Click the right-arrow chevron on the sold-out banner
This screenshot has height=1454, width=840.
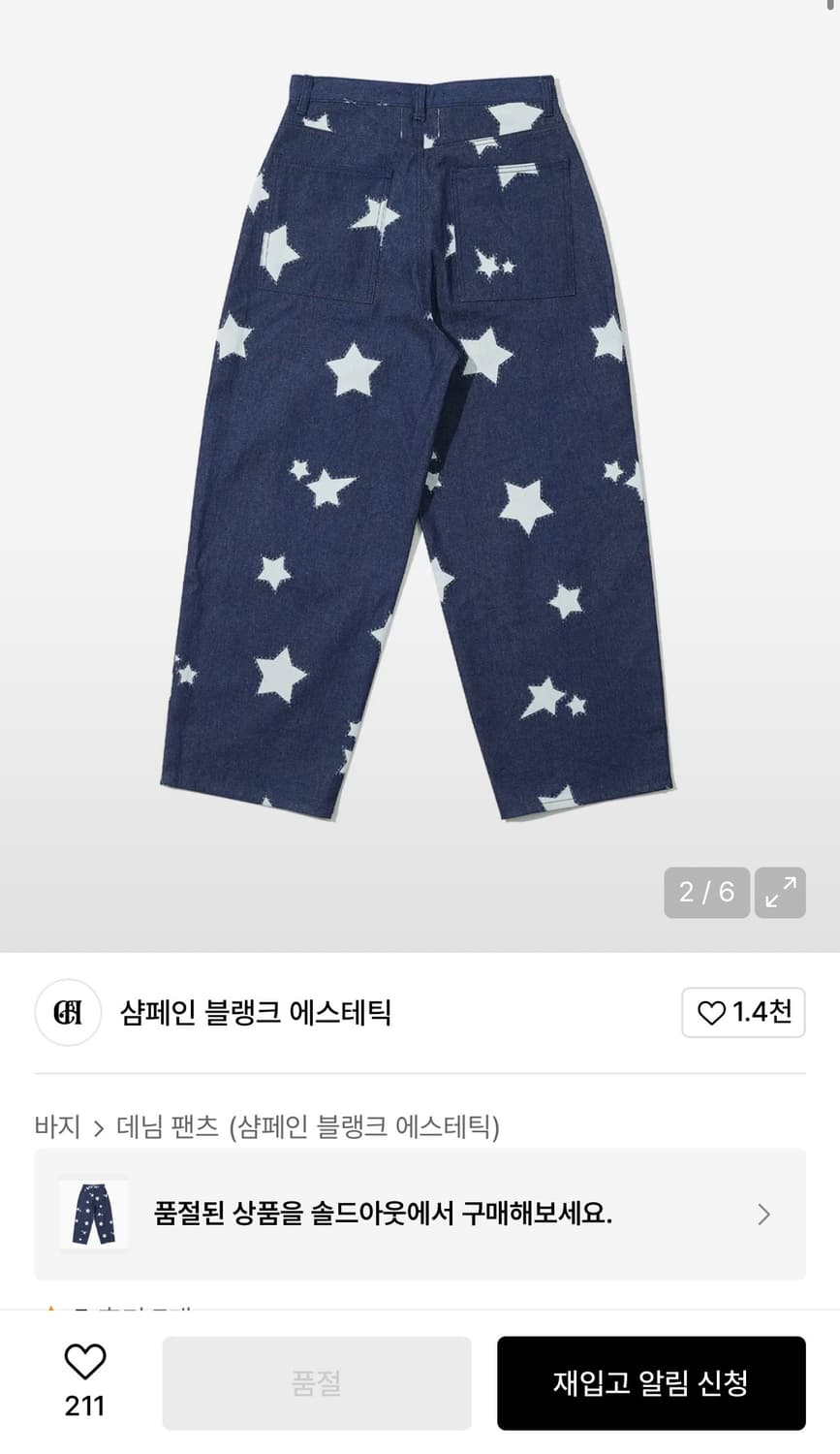pos(762,1215)
